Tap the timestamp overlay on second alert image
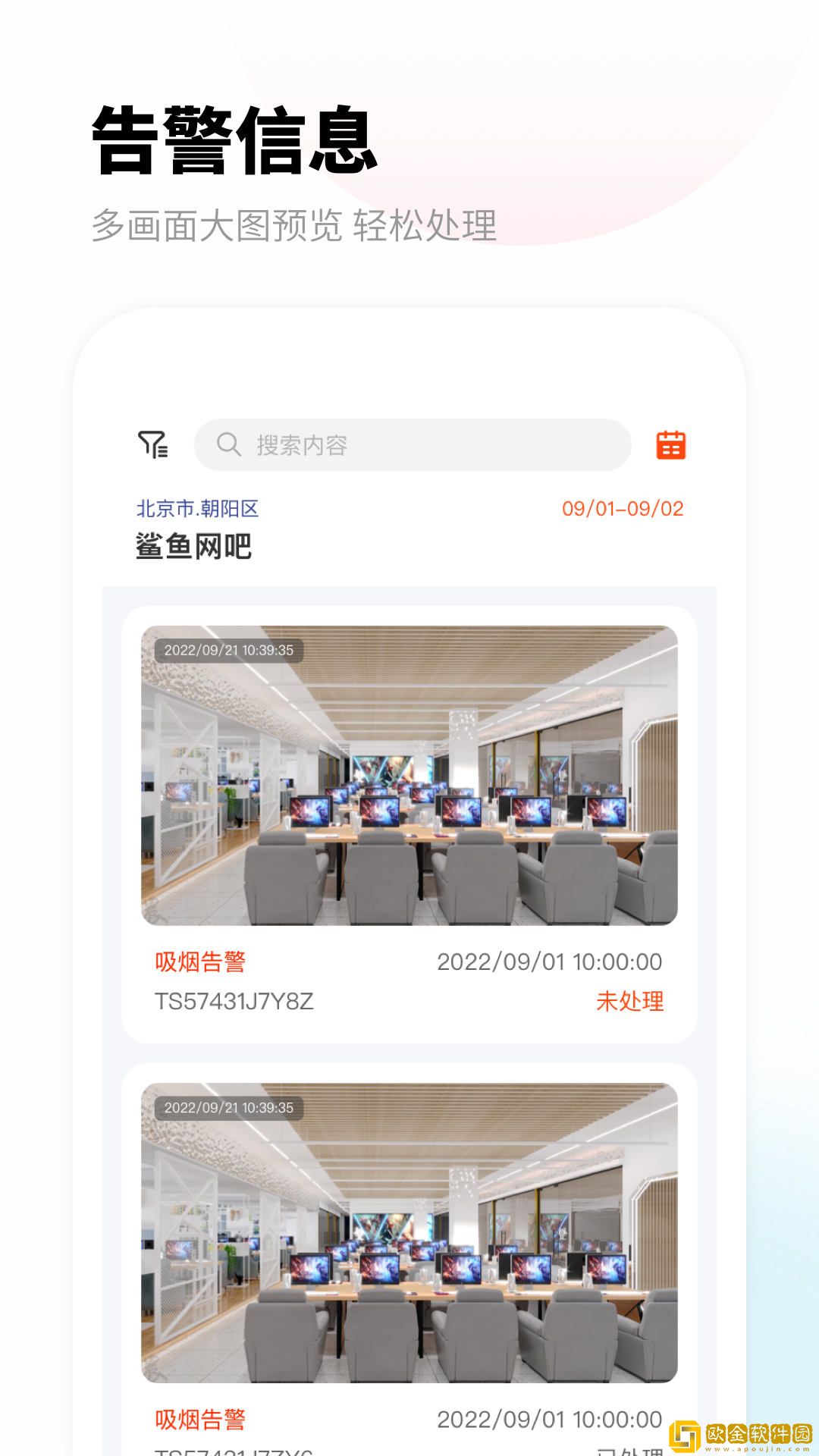This screenshot has width=819, height=1456. pos(227,1106)
